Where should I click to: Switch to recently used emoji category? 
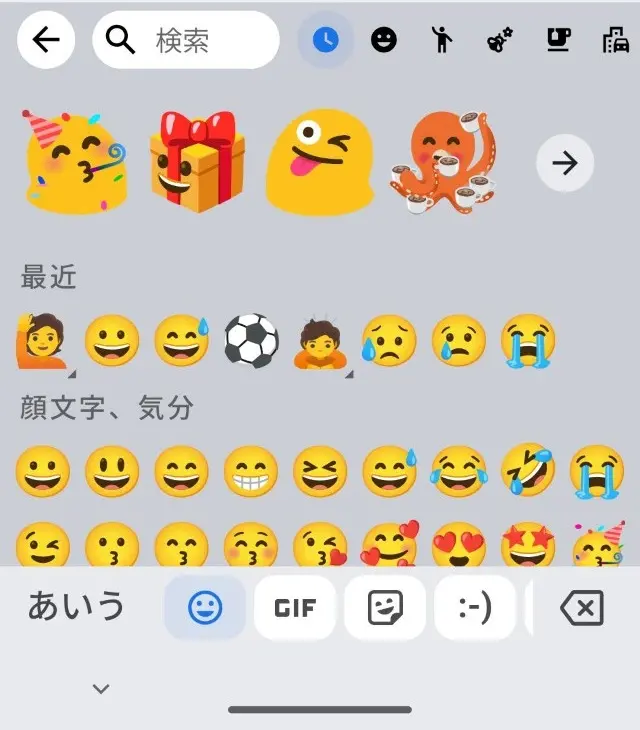click(x=326, y=40)
